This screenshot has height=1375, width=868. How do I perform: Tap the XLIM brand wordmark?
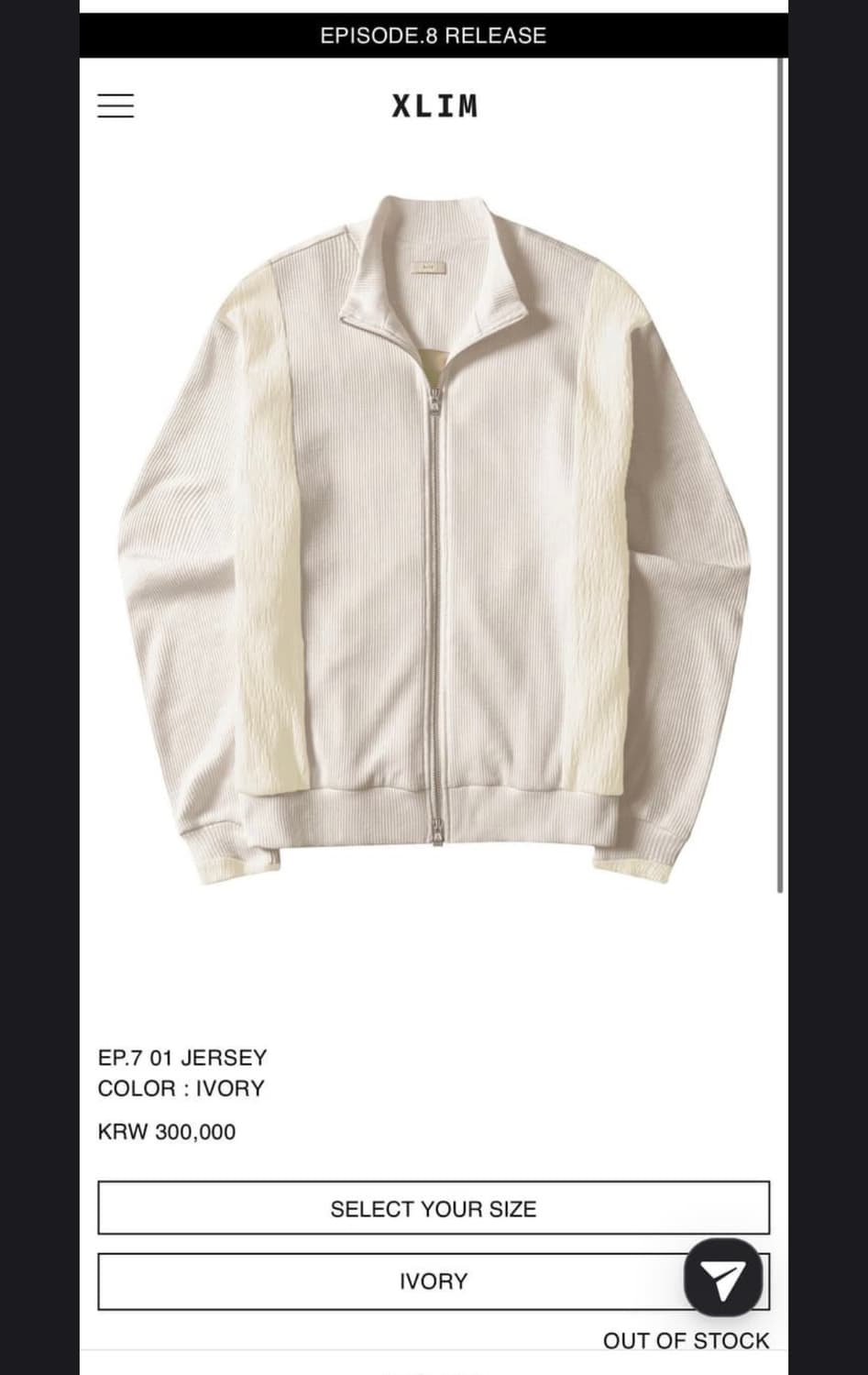point(434,106)
